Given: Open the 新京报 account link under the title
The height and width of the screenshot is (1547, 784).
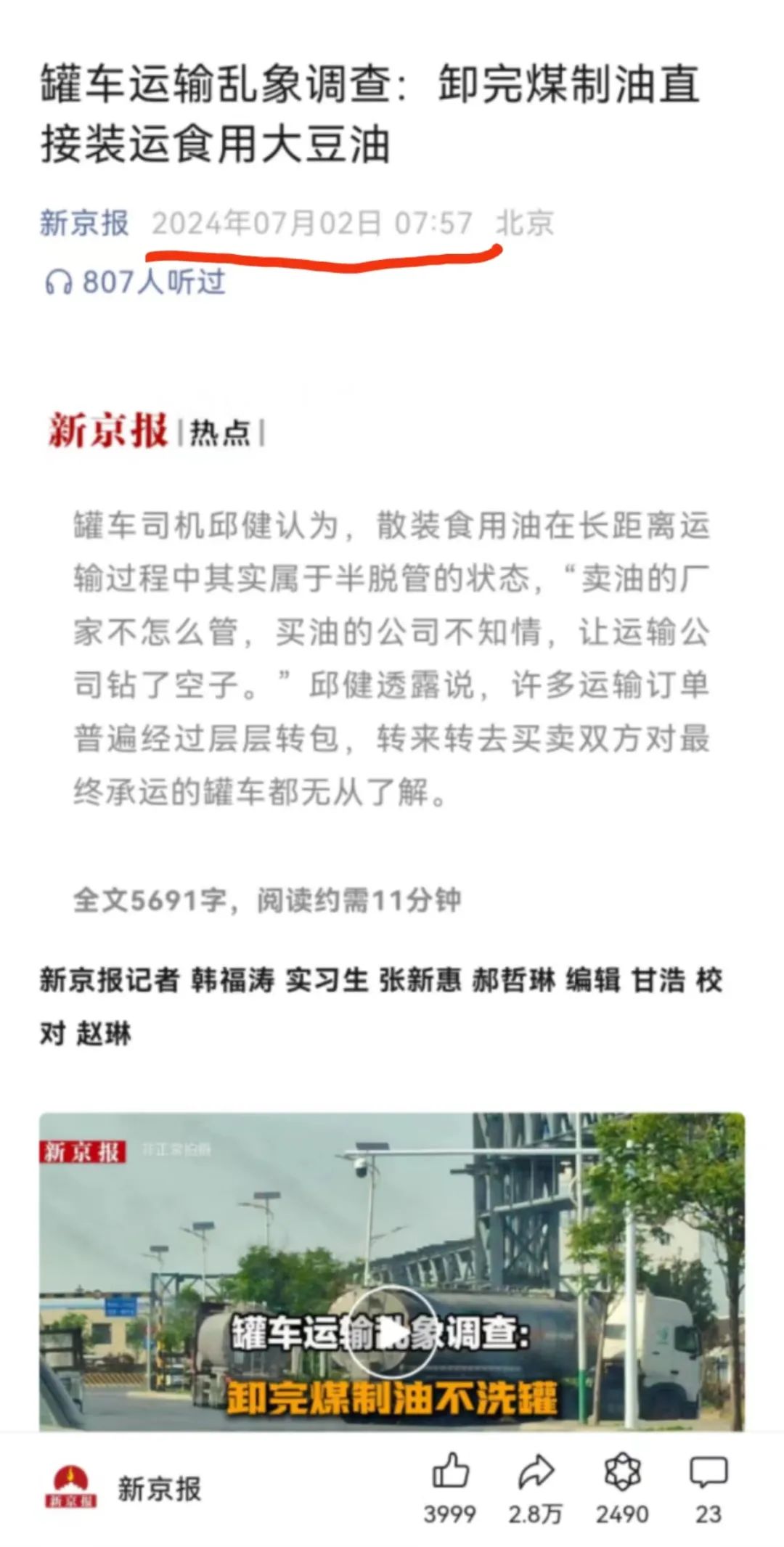Looking at the screenshot, I should (84, 223).
